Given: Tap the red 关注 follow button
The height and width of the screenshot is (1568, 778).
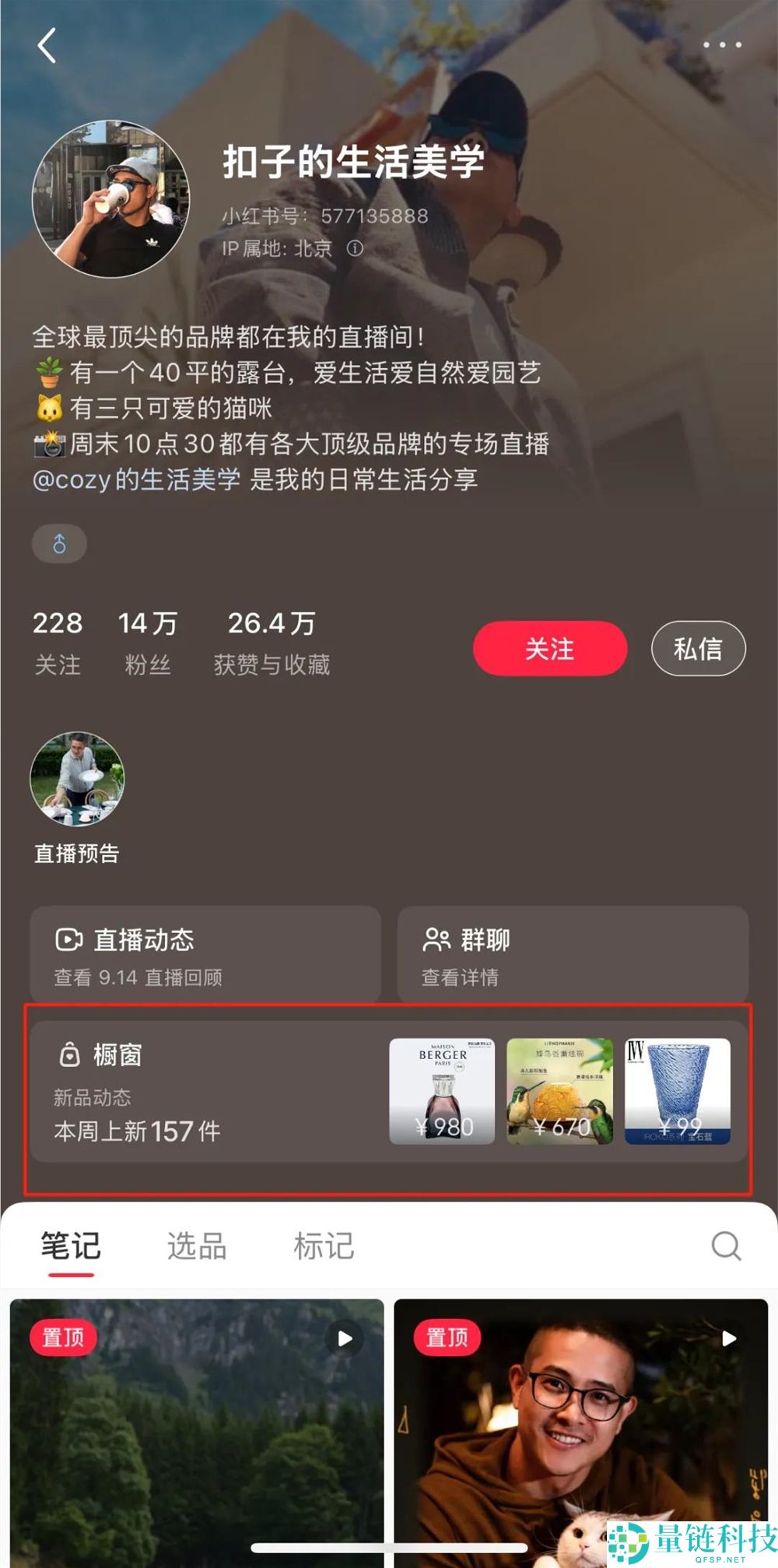Looking at the screenshot, I should 549,648.
